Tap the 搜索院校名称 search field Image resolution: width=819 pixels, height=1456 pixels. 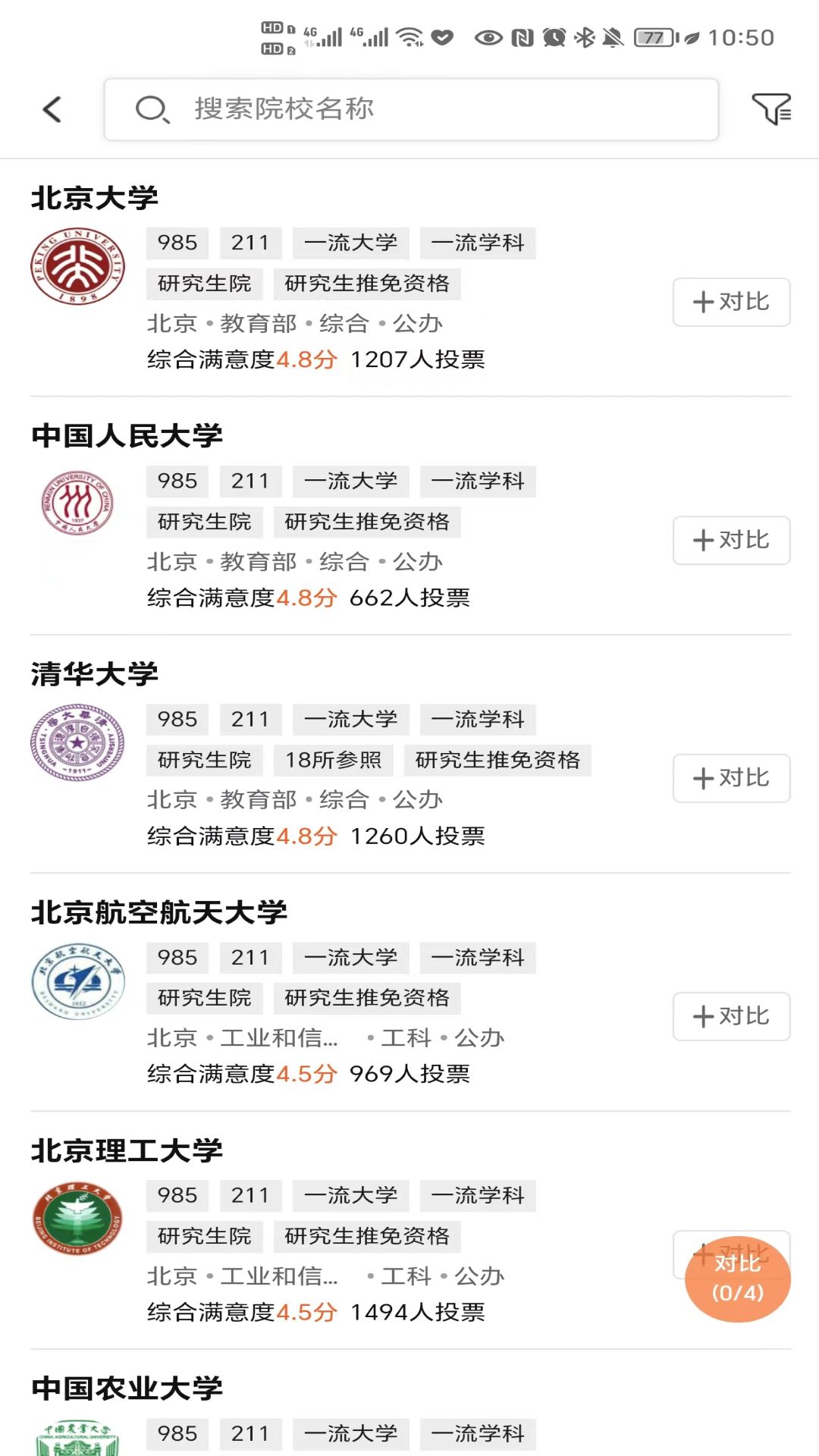(411, 109)
